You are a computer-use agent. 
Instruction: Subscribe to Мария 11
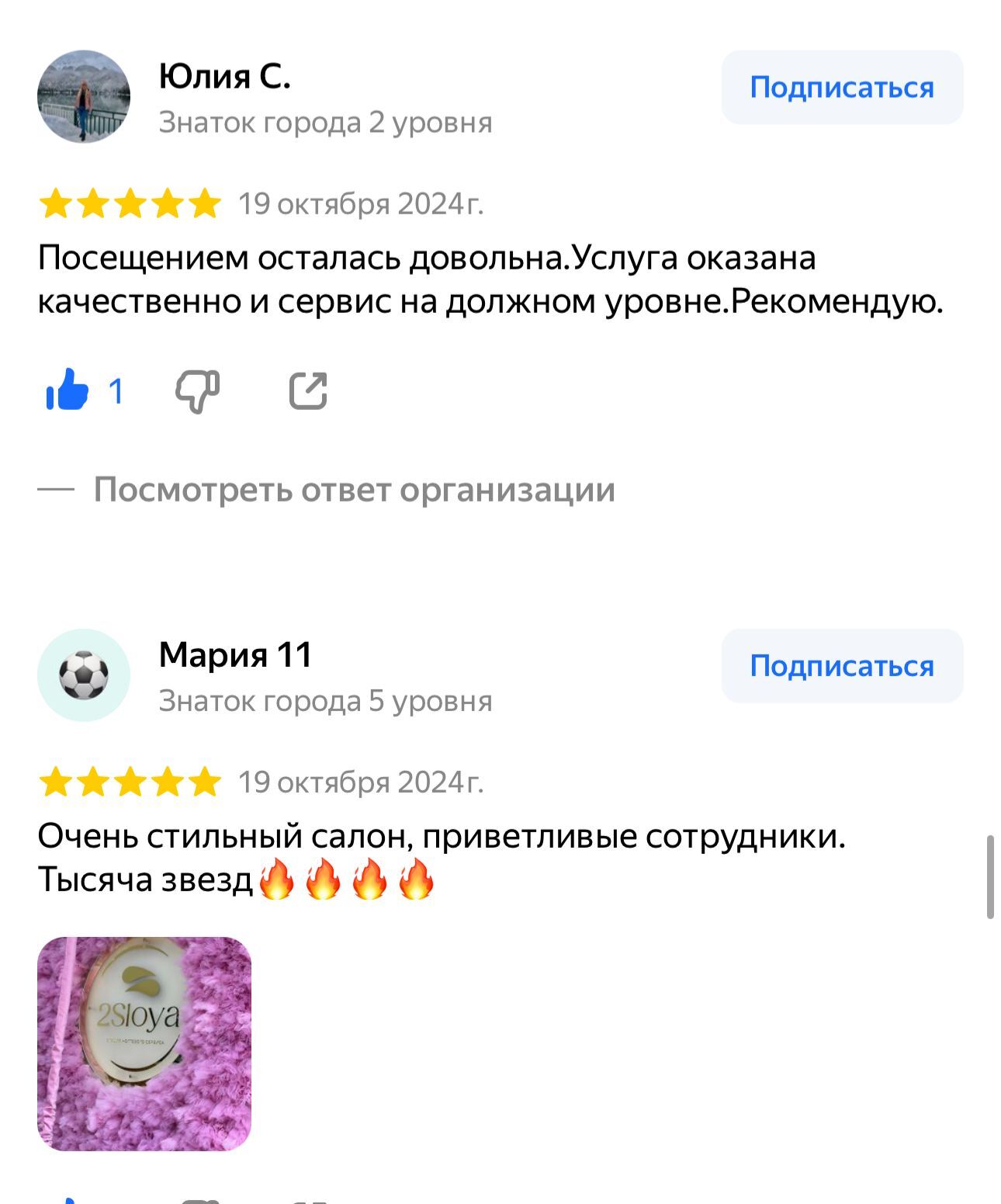pyautogui.click(x=841, y=666)
